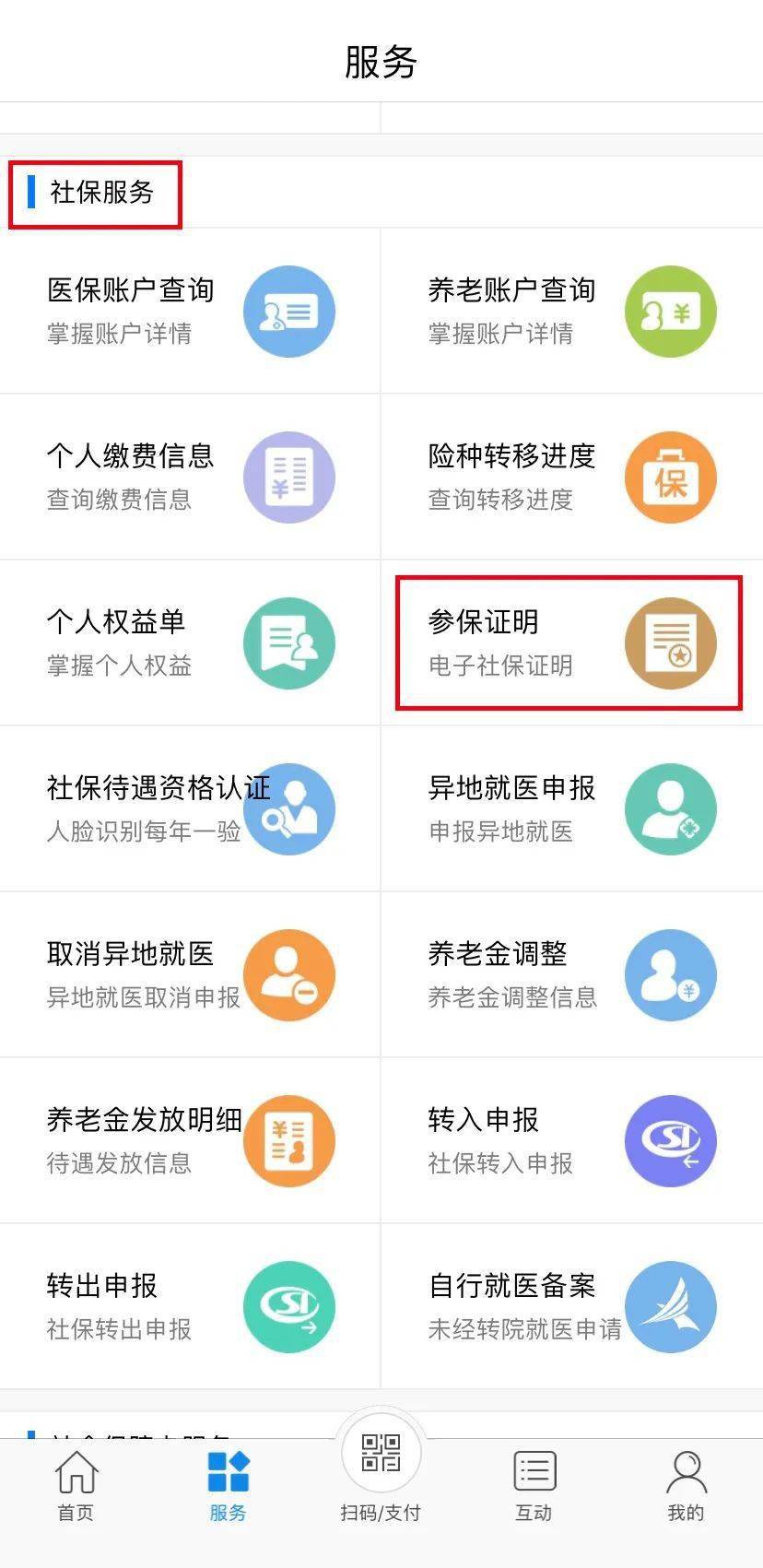
Task: Switch to the 互动 tab
Action: 534,1486
